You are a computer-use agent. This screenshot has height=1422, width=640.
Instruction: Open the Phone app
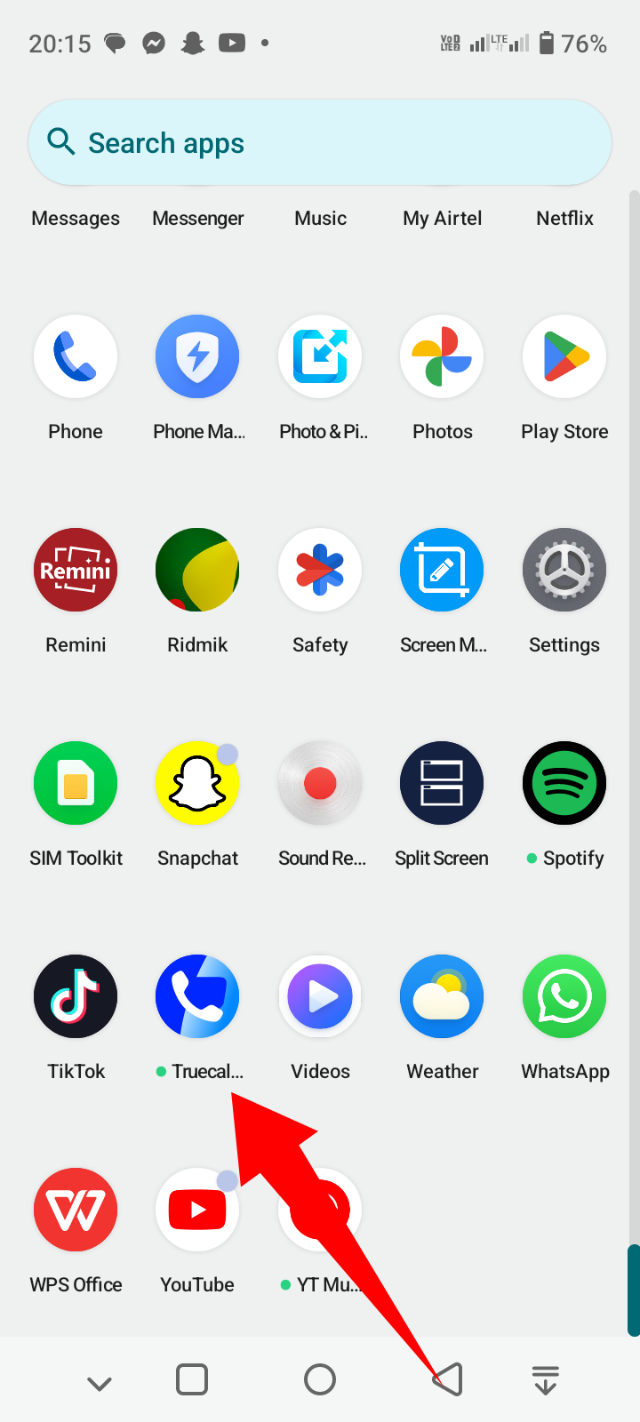pyautogui.click(x=76, y=357)
